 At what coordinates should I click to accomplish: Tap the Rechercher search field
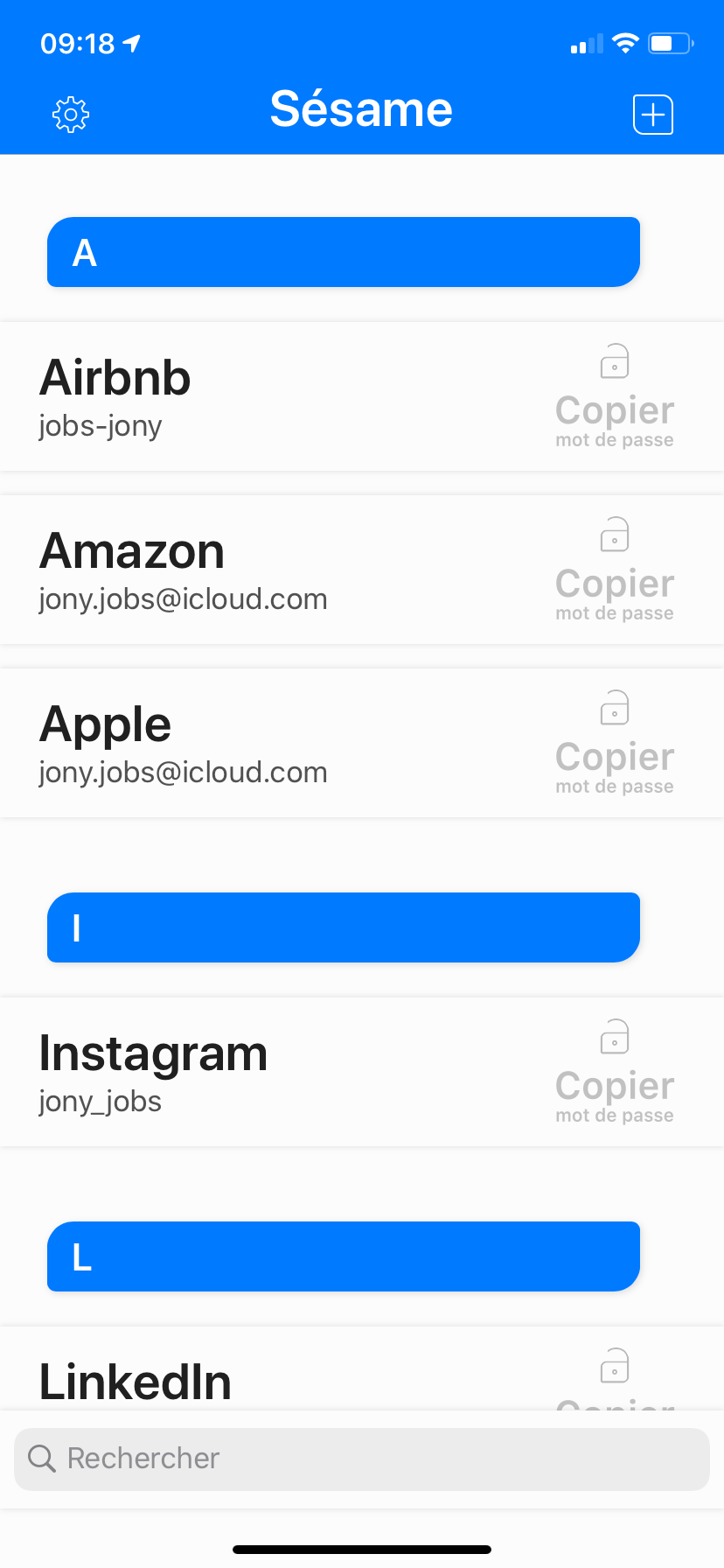362,1459
